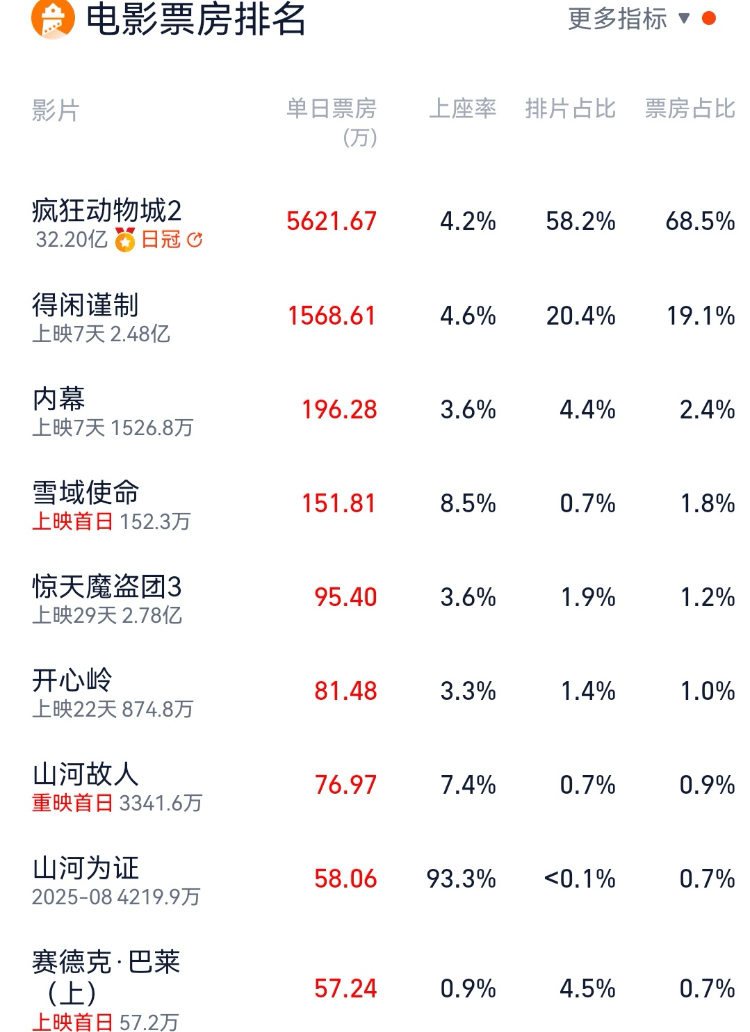Show details for 山河为证
750x1032 pixels.
click(85, 869)
